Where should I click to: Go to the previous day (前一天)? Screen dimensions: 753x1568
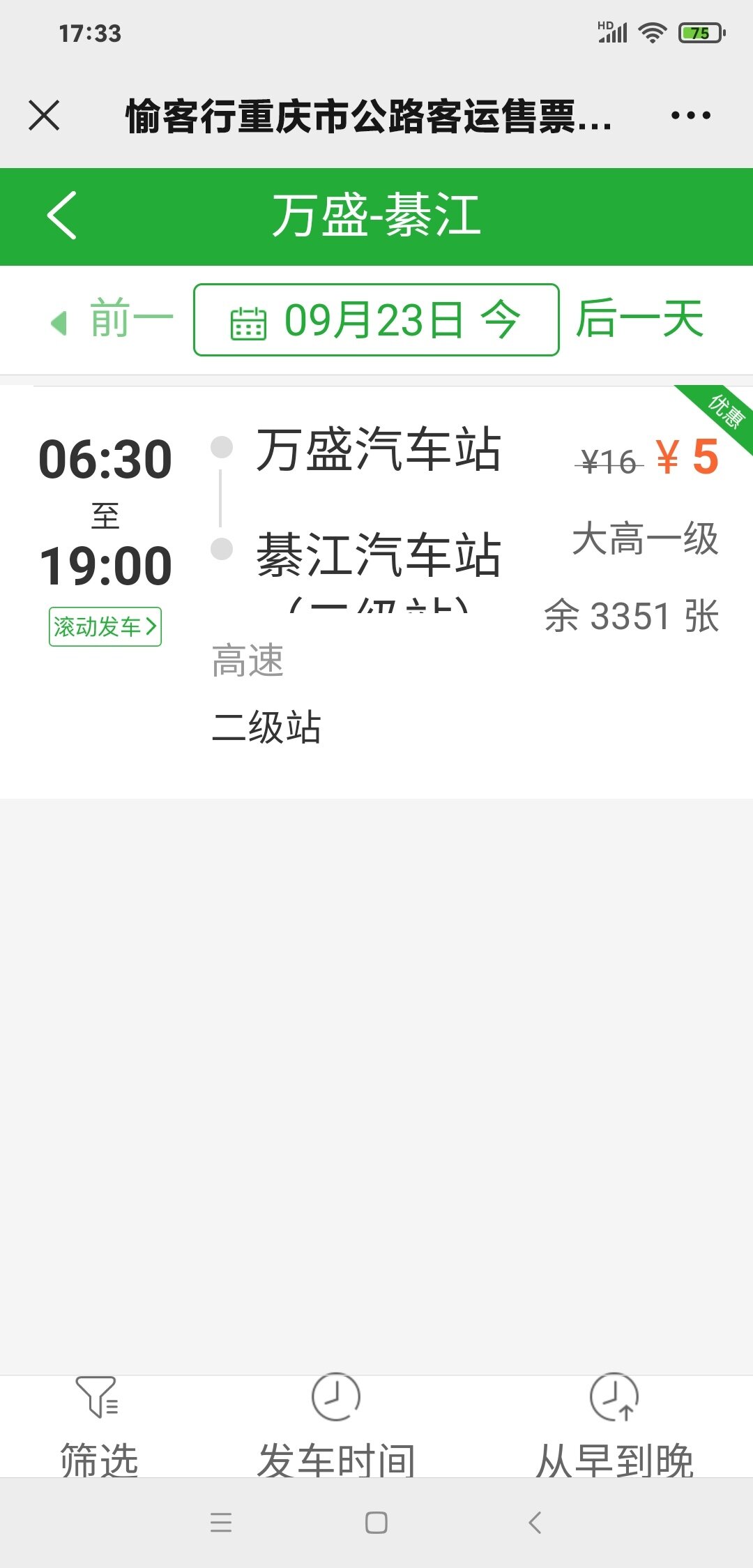click(x=112, y=319)
